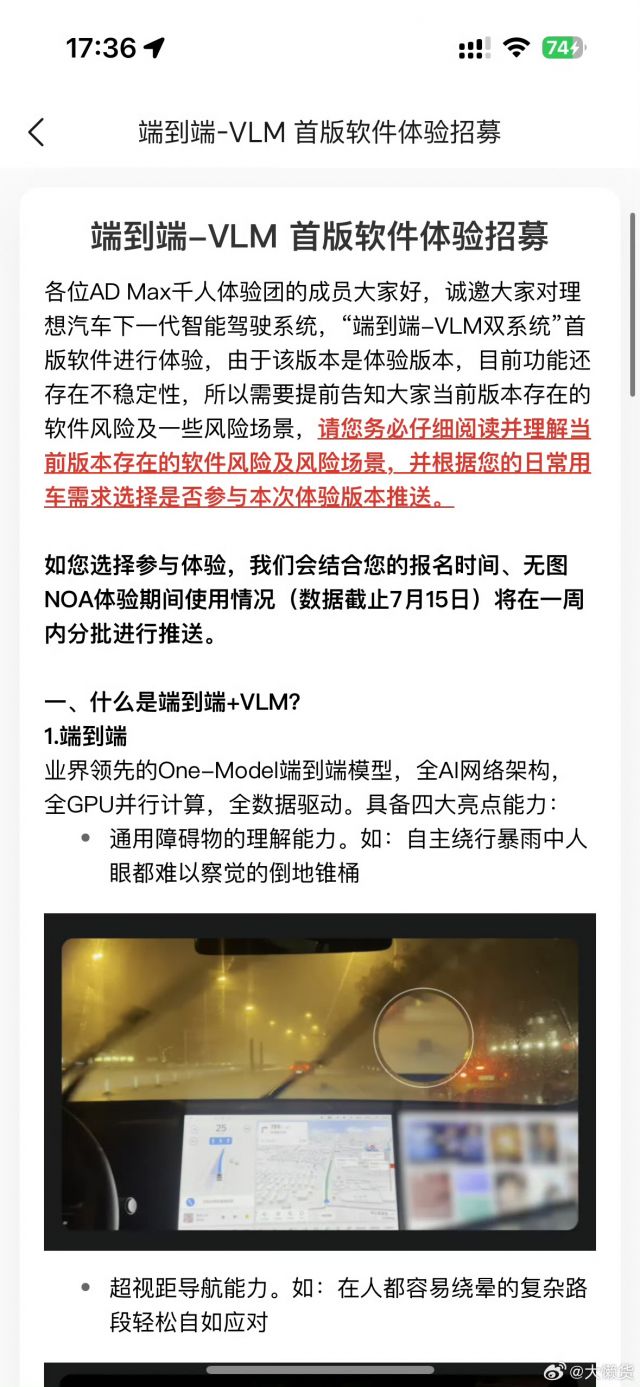The width and height of the screenshot is (640, 1387).
Task: Open the rainy-night driving image
Action: (x=319, y=1081)
